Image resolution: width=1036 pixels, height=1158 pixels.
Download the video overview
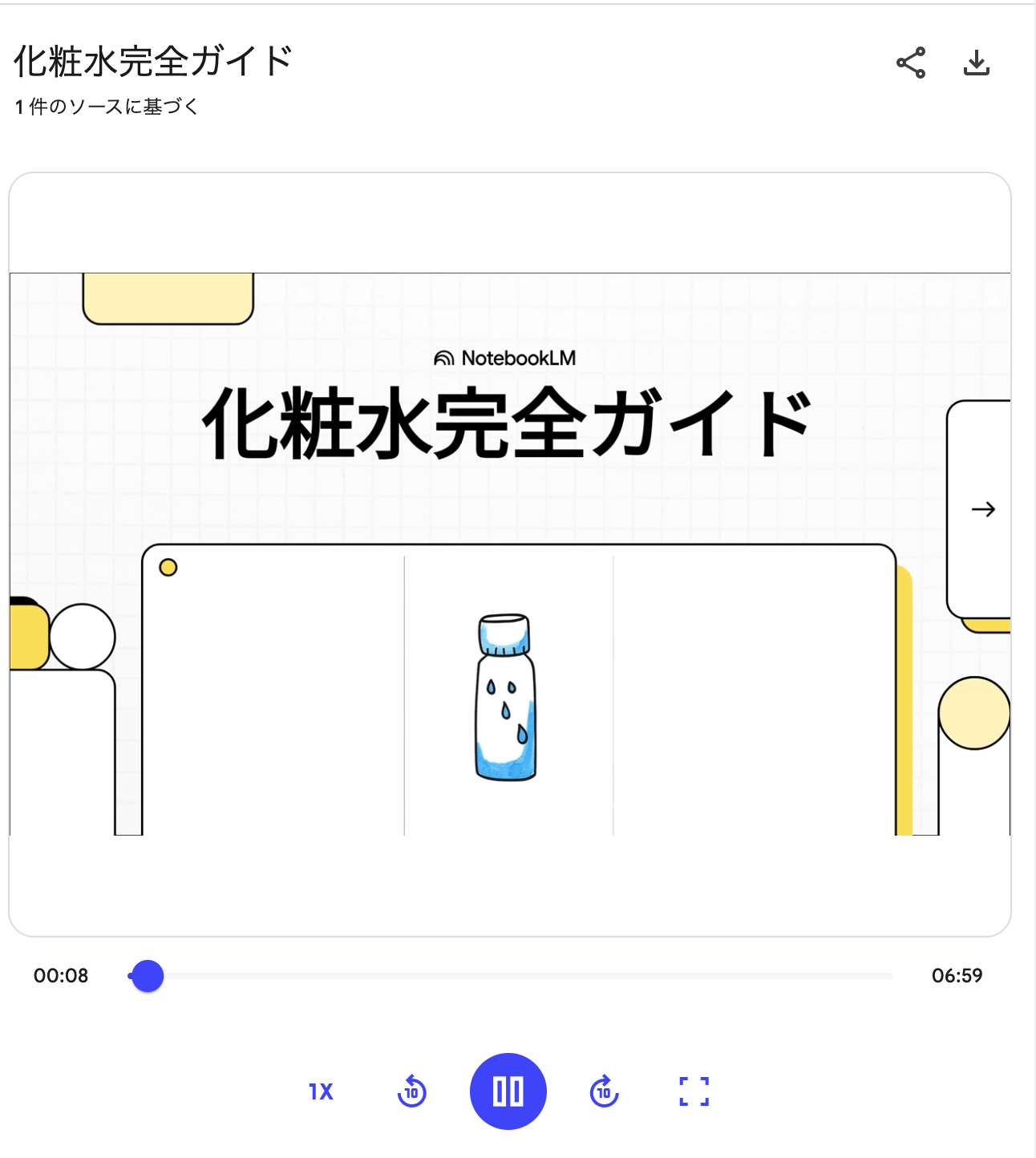976,63
